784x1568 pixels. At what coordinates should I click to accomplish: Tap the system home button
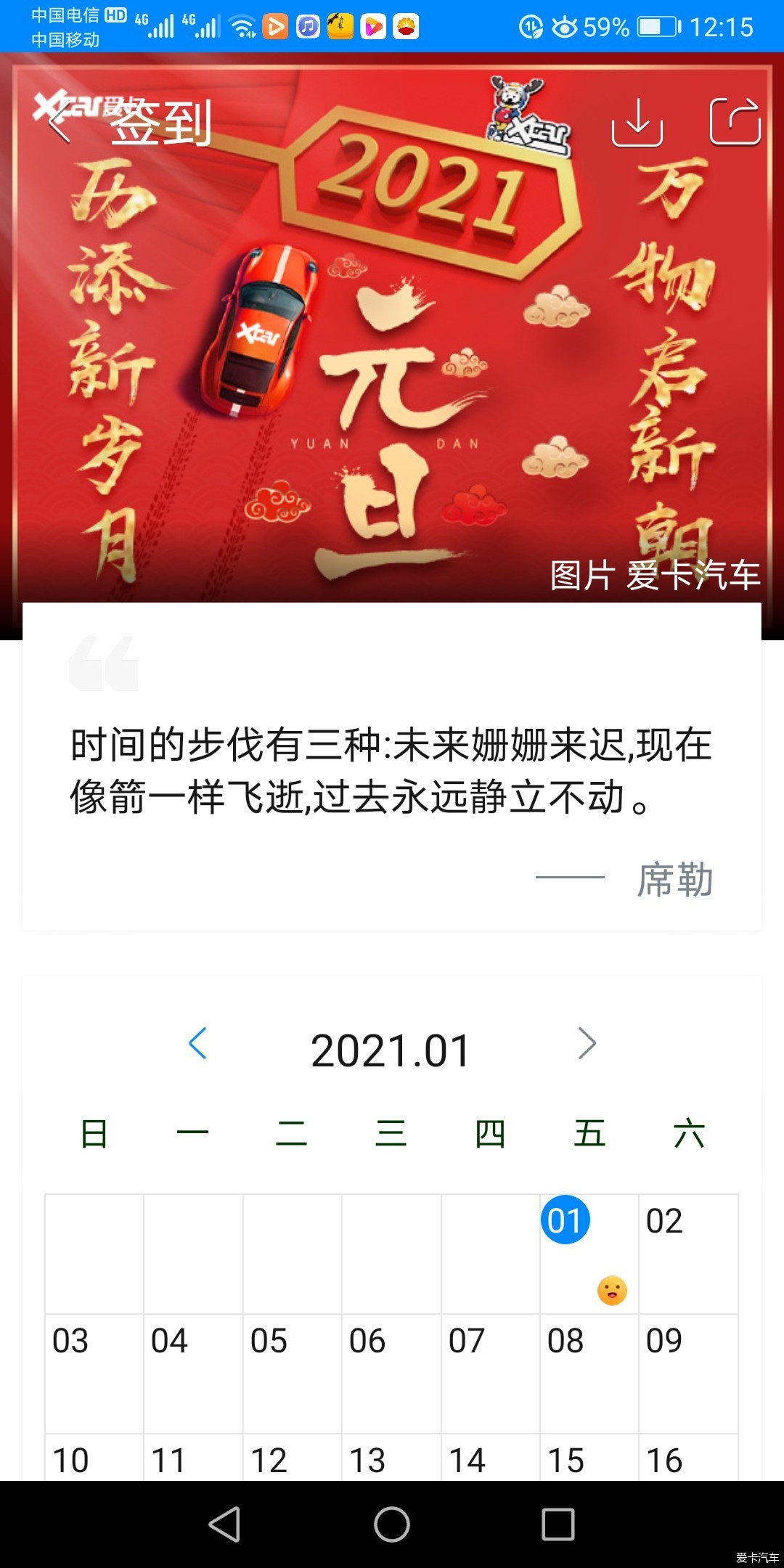tap(392, 1524)
